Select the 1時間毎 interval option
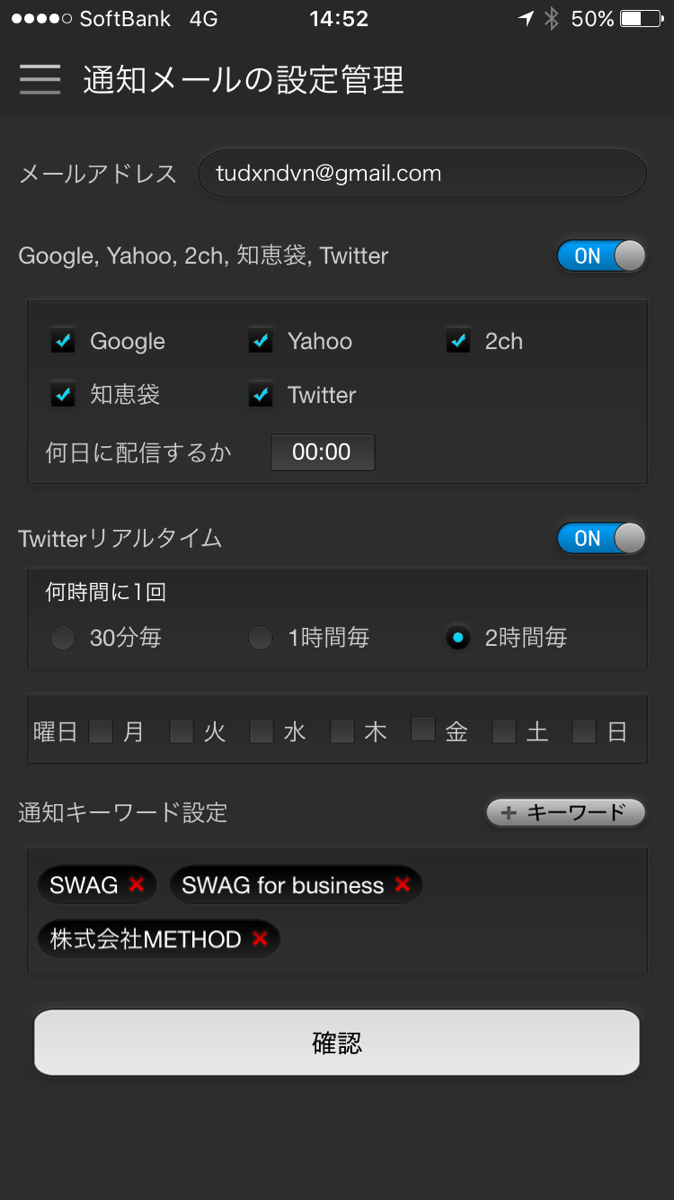This screenshot has width=674, height=1200. click(x=261, y=638)
